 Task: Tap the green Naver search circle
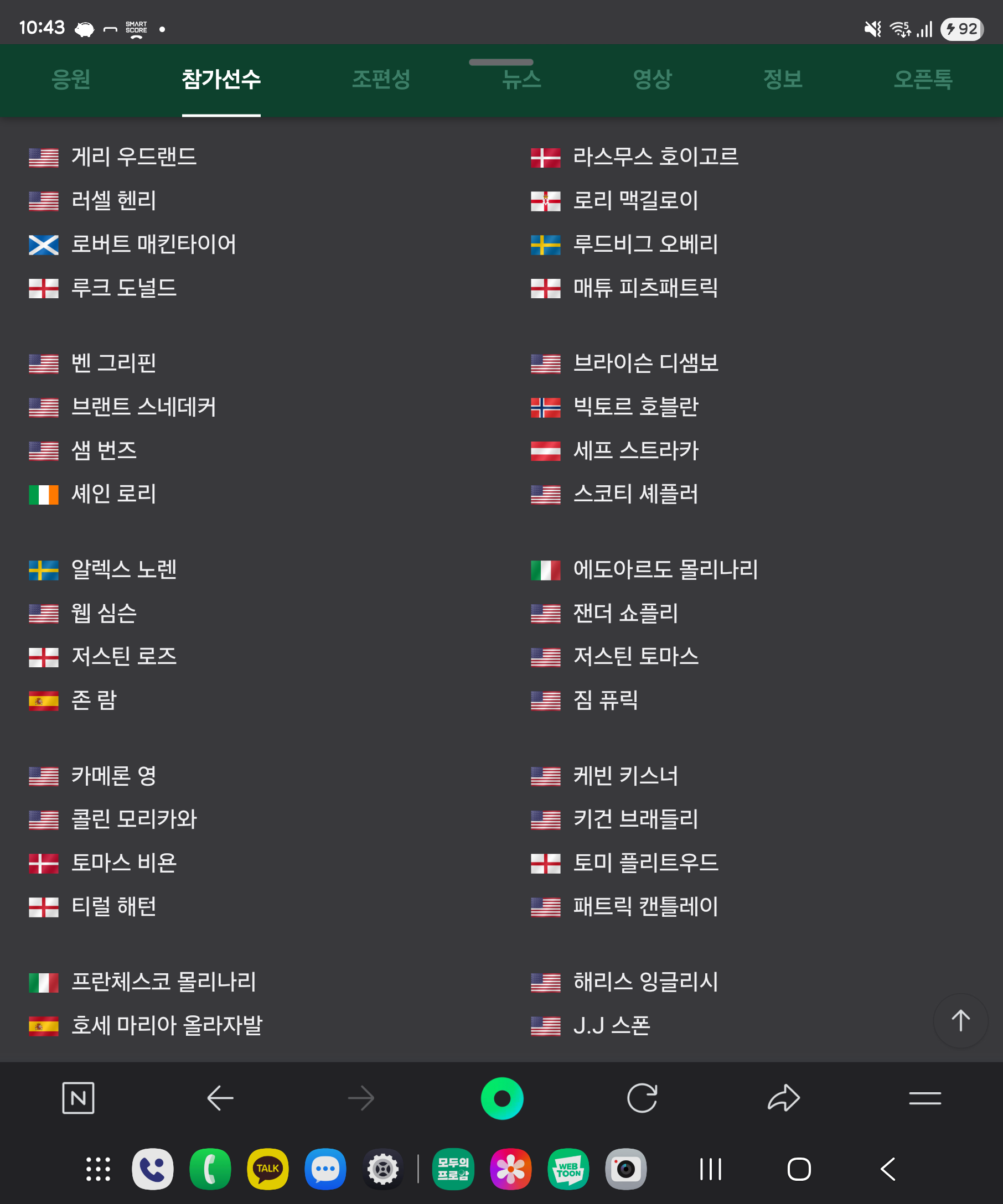(x=502, y=1098)
